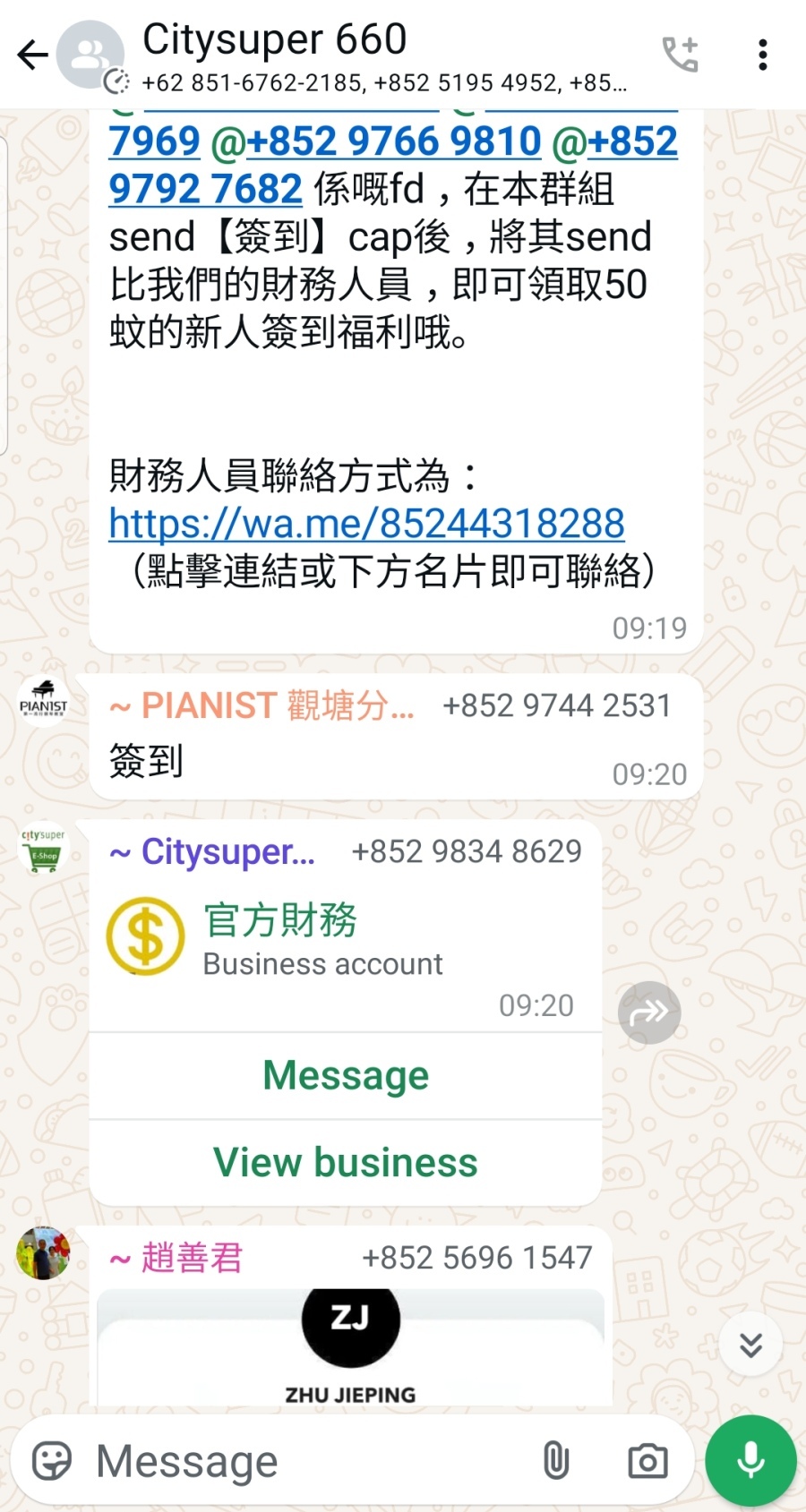Tap the @+852 9766 9810 mention
This screenshot has height=1512, width=806.
[x=376, y=141]
